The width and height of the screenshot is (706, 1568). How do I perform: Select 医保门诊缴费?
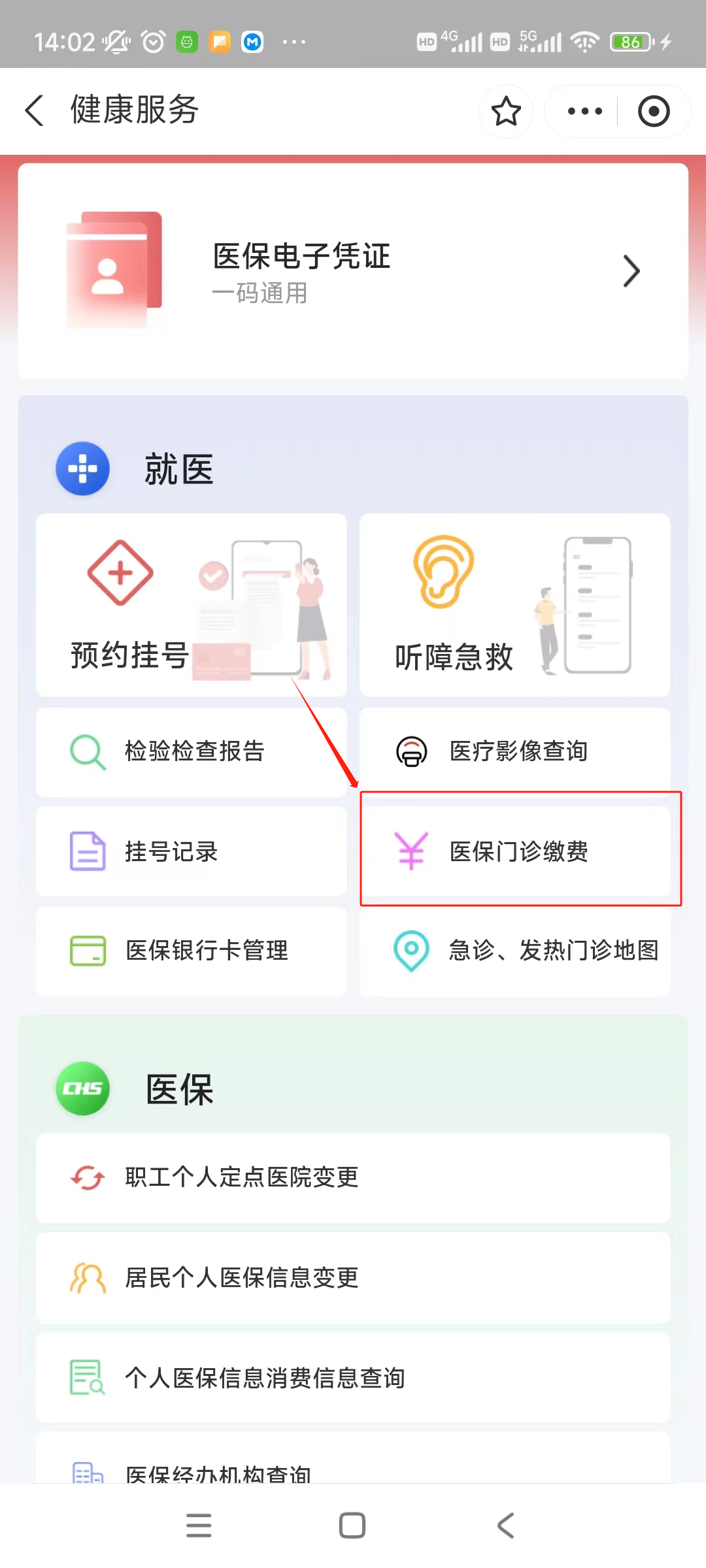coord(514,851)
